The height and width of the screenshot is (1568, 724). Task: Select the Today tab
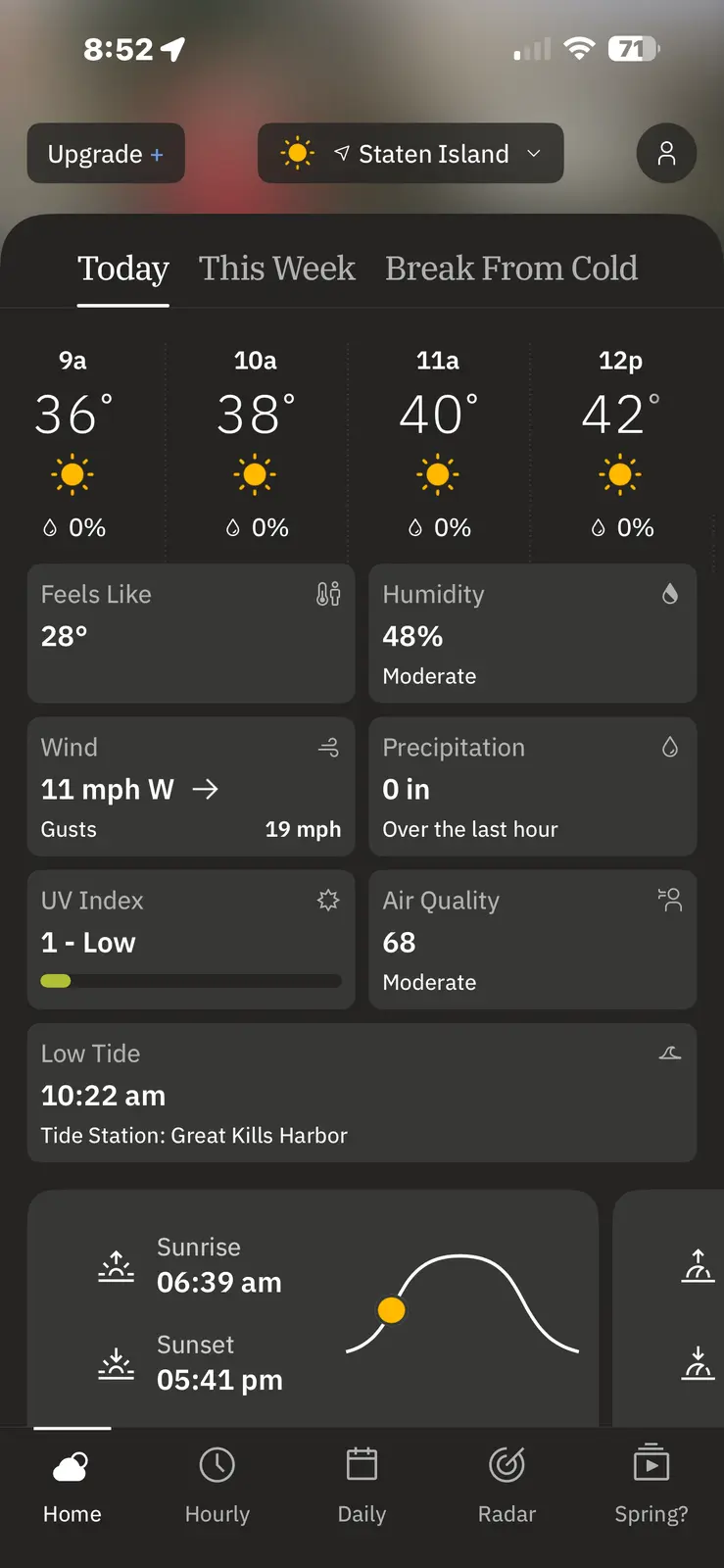point(123,269)
